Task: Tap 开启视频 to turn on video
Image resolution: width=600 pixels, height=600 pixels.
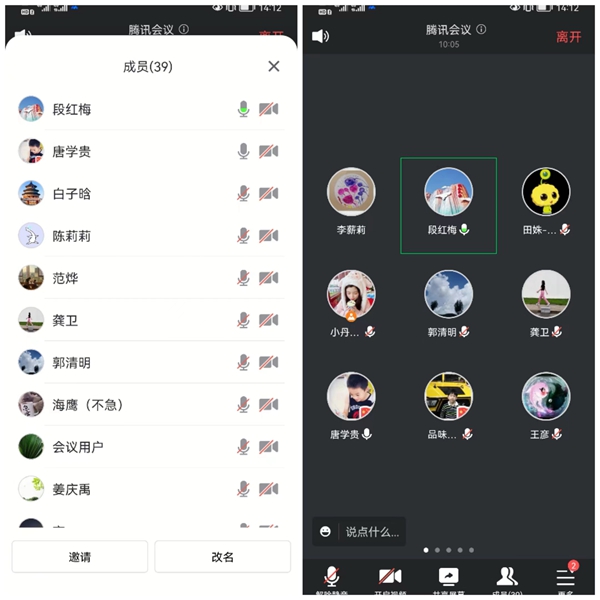Action: coord(389,578)
